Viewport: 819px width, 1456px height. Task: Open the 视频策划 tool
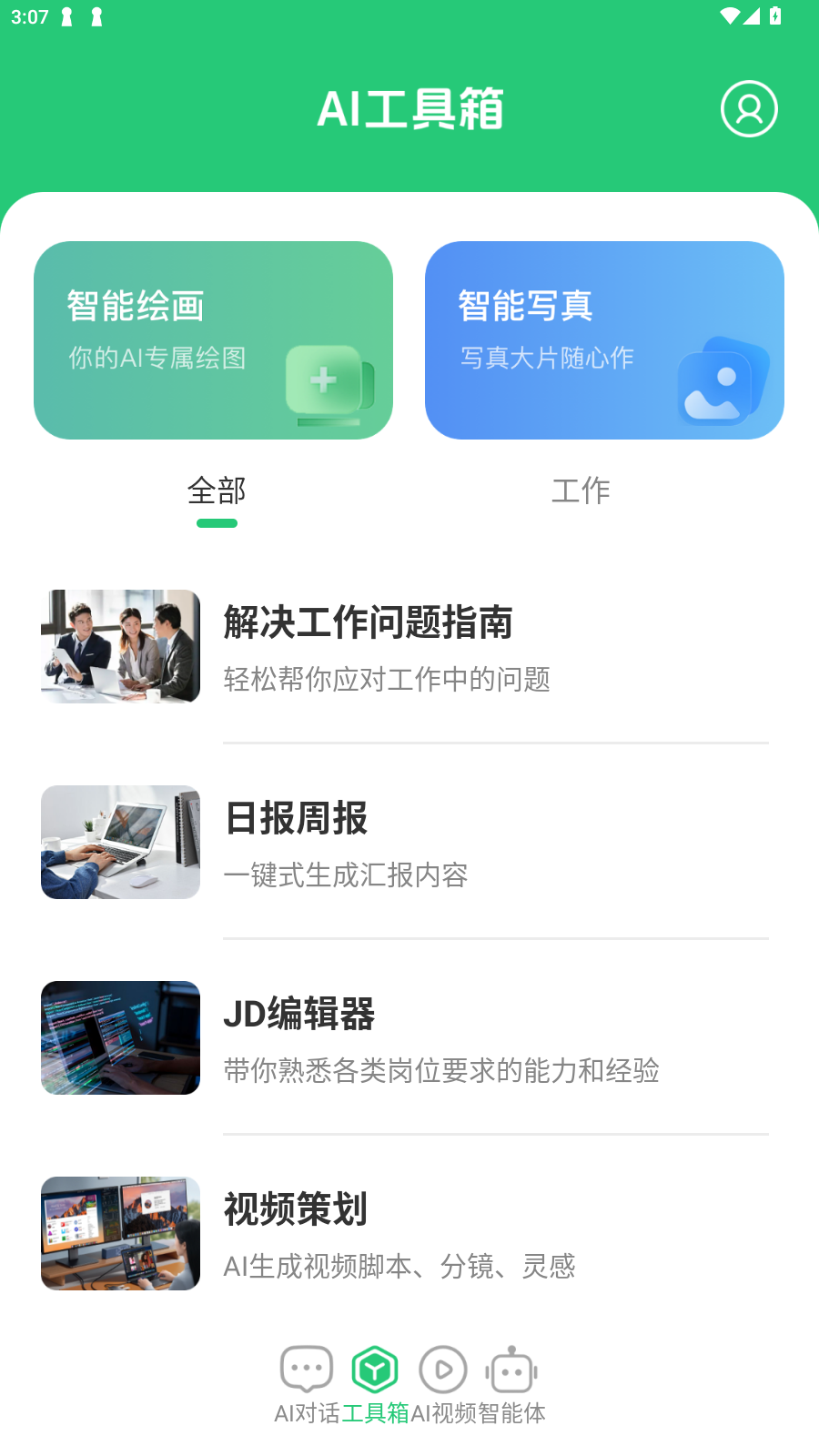pyautogui.click(x=405, y=1234)
